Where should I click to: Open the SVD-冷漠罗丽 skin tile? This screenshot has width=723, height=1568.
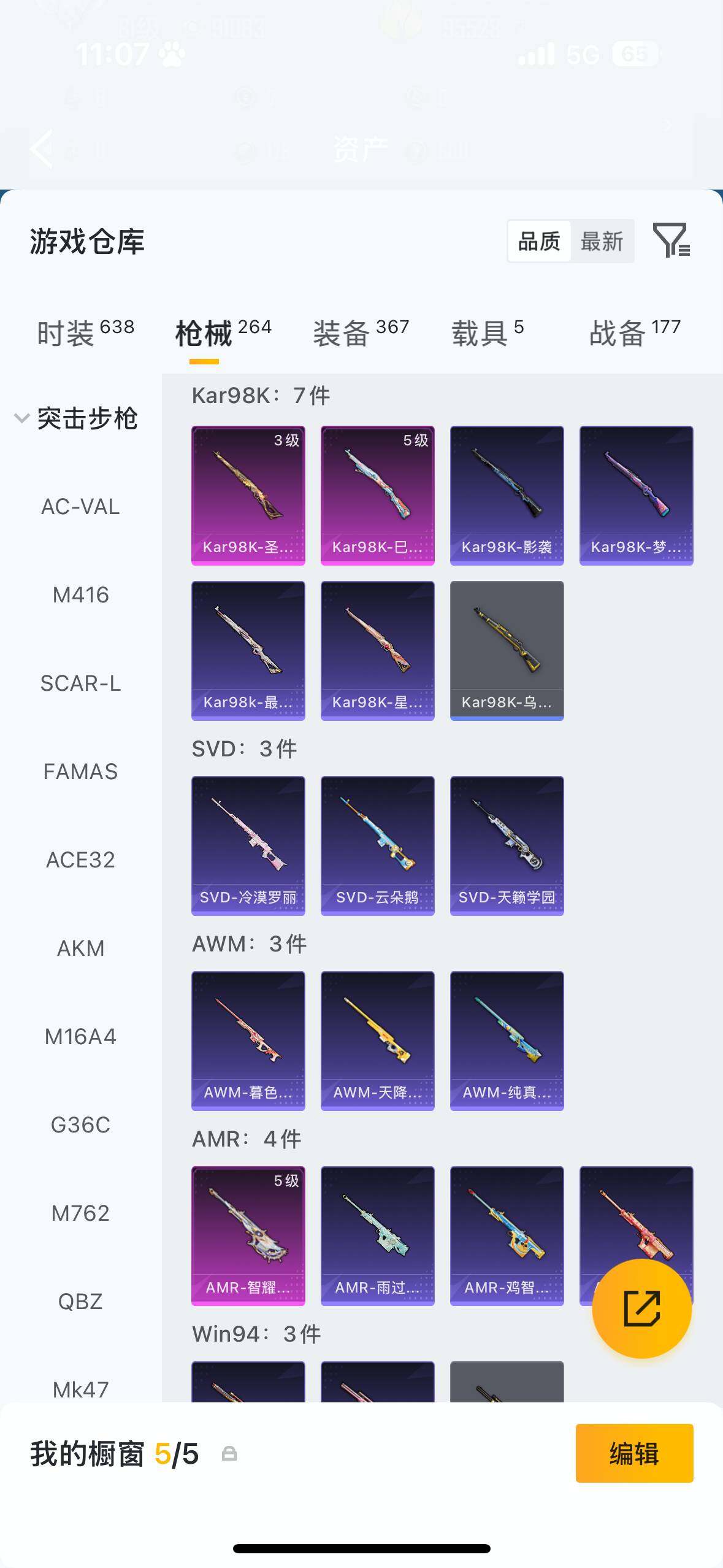tap(248, 845)
